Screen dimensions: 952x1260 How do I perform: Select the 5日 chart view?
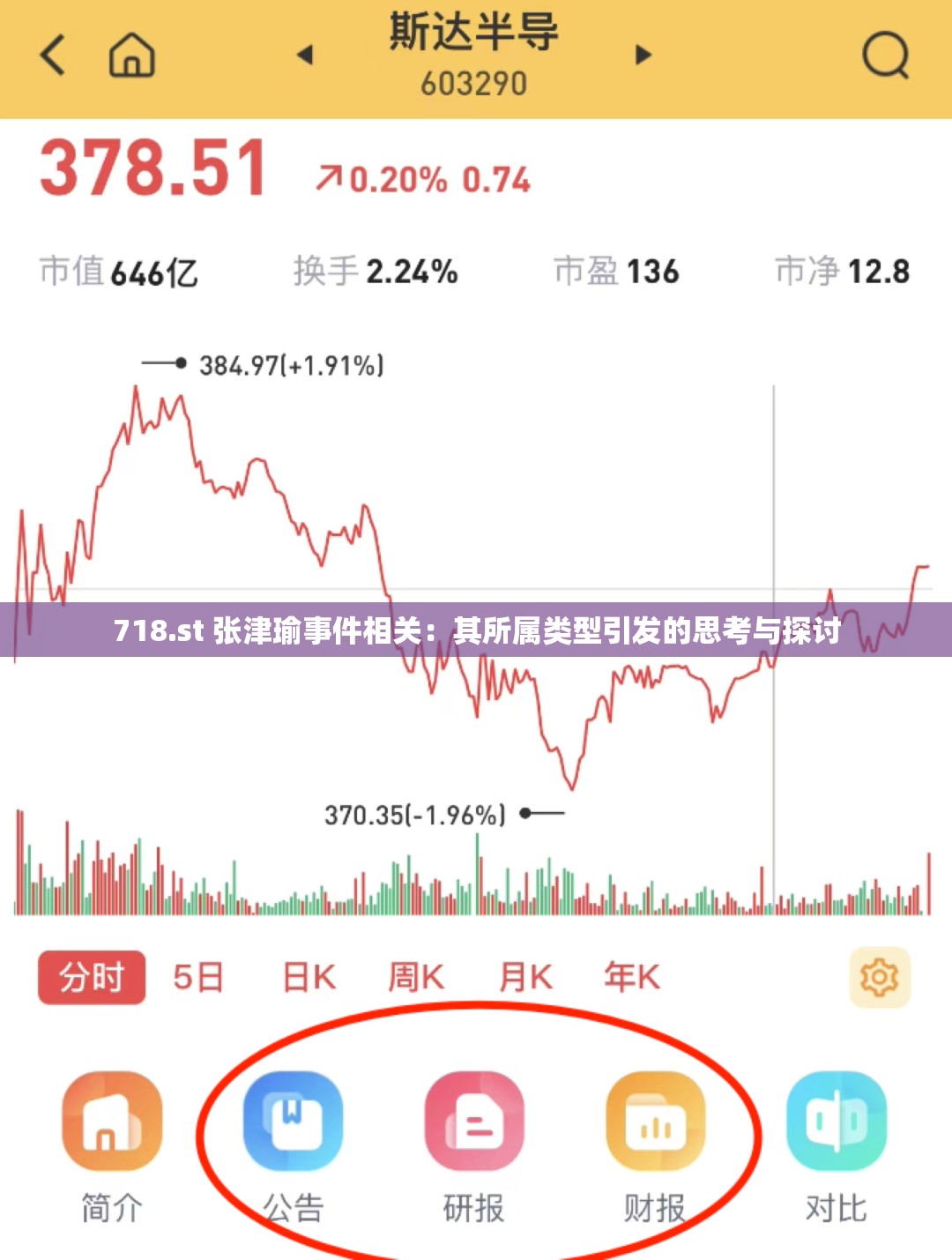click(x=197, y=977)
